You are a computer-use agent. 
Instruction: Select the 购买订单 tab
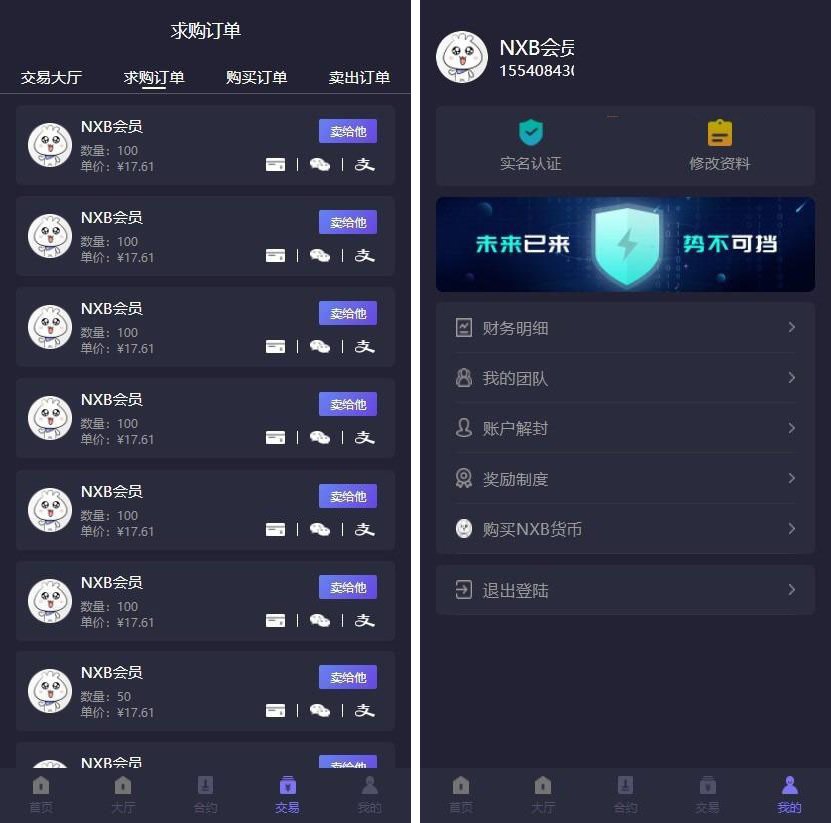click(x=256, y=78)
